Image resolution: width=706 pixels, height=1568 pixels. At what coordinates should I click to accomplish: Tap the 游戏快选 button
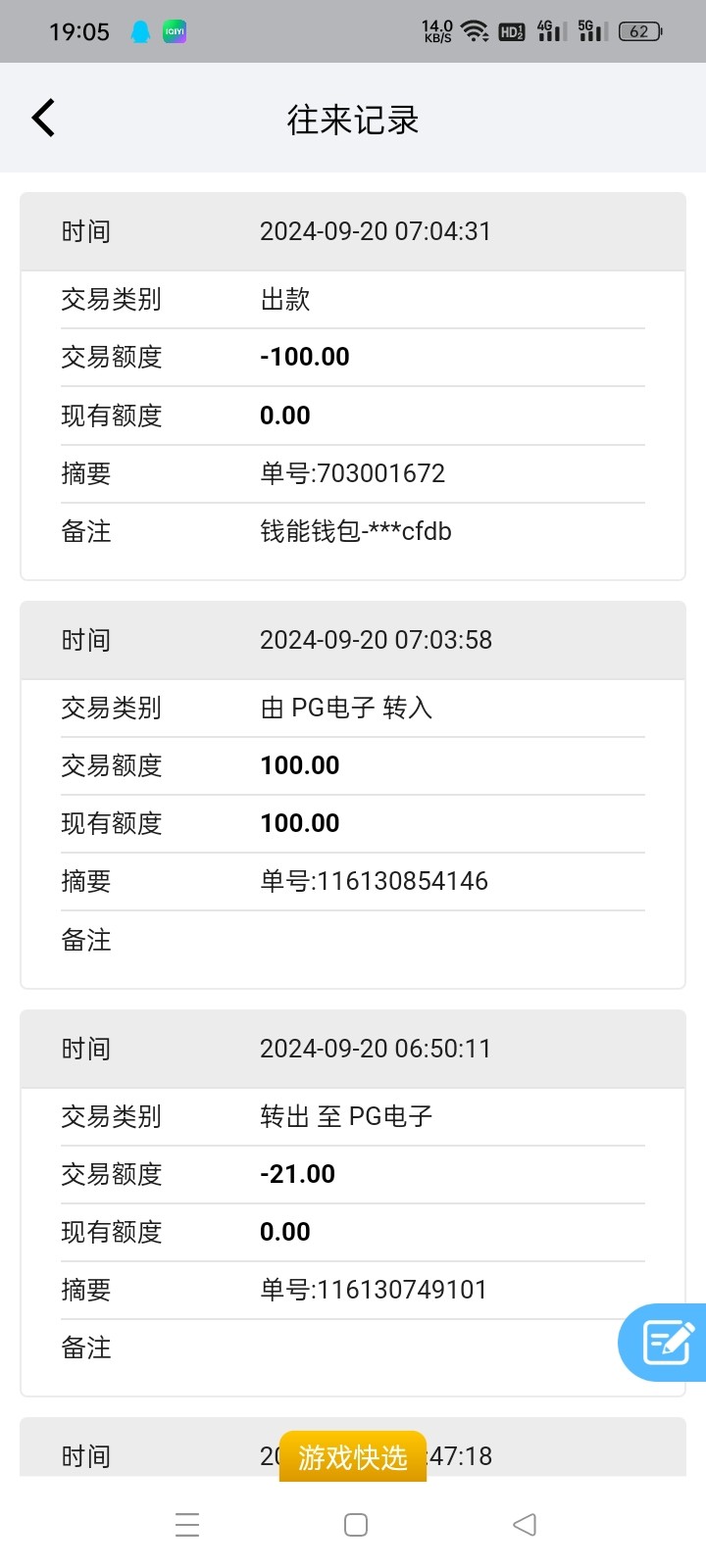(353, 1456)
